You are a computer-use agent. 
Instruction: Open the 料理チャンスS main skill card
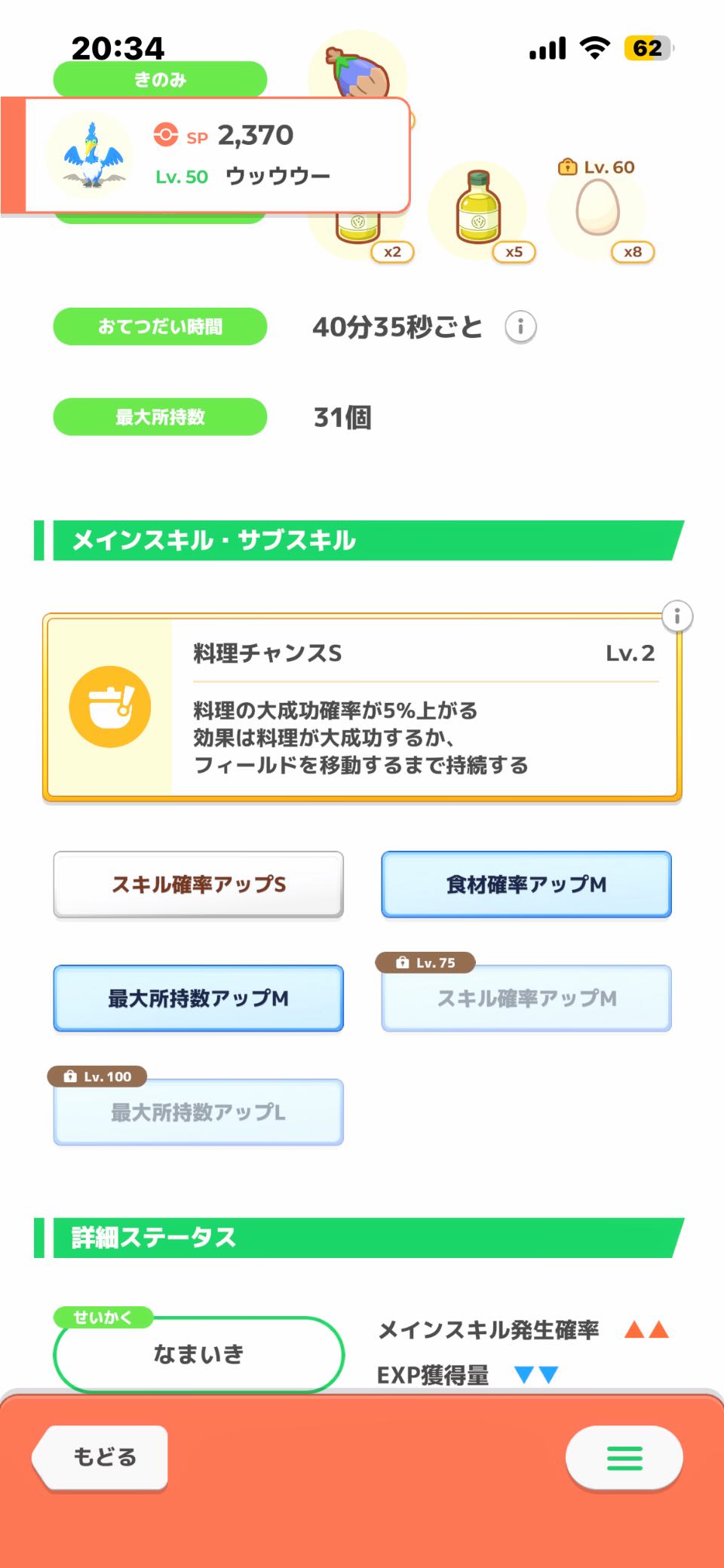click(362, 707)
